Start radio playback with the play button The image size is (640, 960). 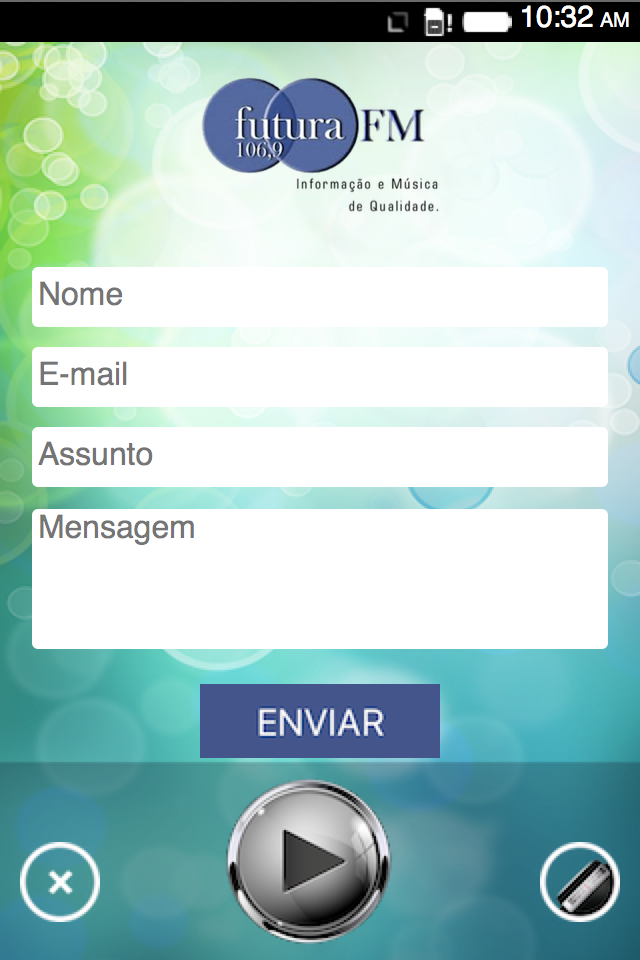coord(309,860)
